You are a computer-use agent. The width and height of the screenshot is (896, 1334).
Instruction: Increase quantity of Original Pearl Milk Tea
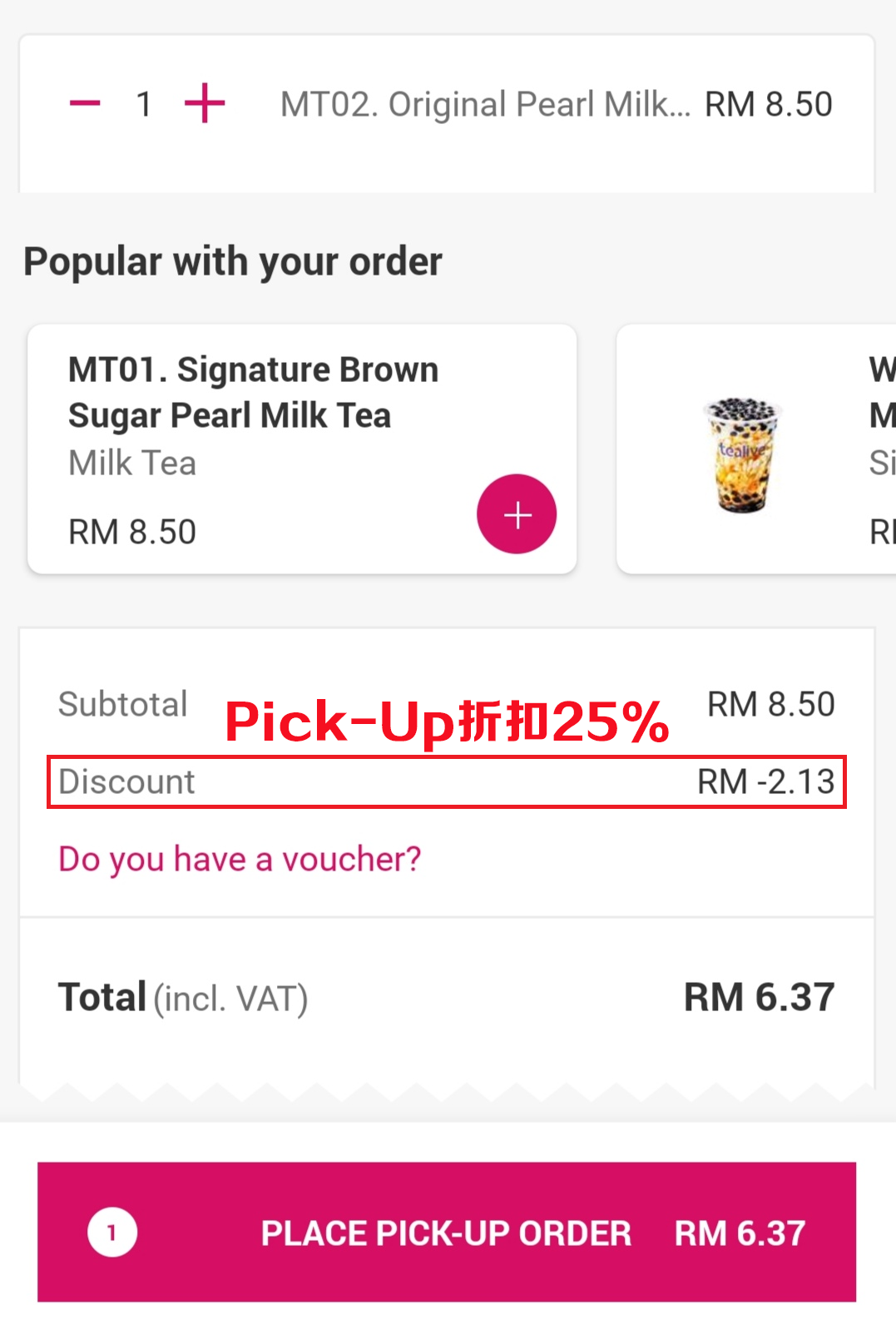pyautogui.click(x=205, y=104)
